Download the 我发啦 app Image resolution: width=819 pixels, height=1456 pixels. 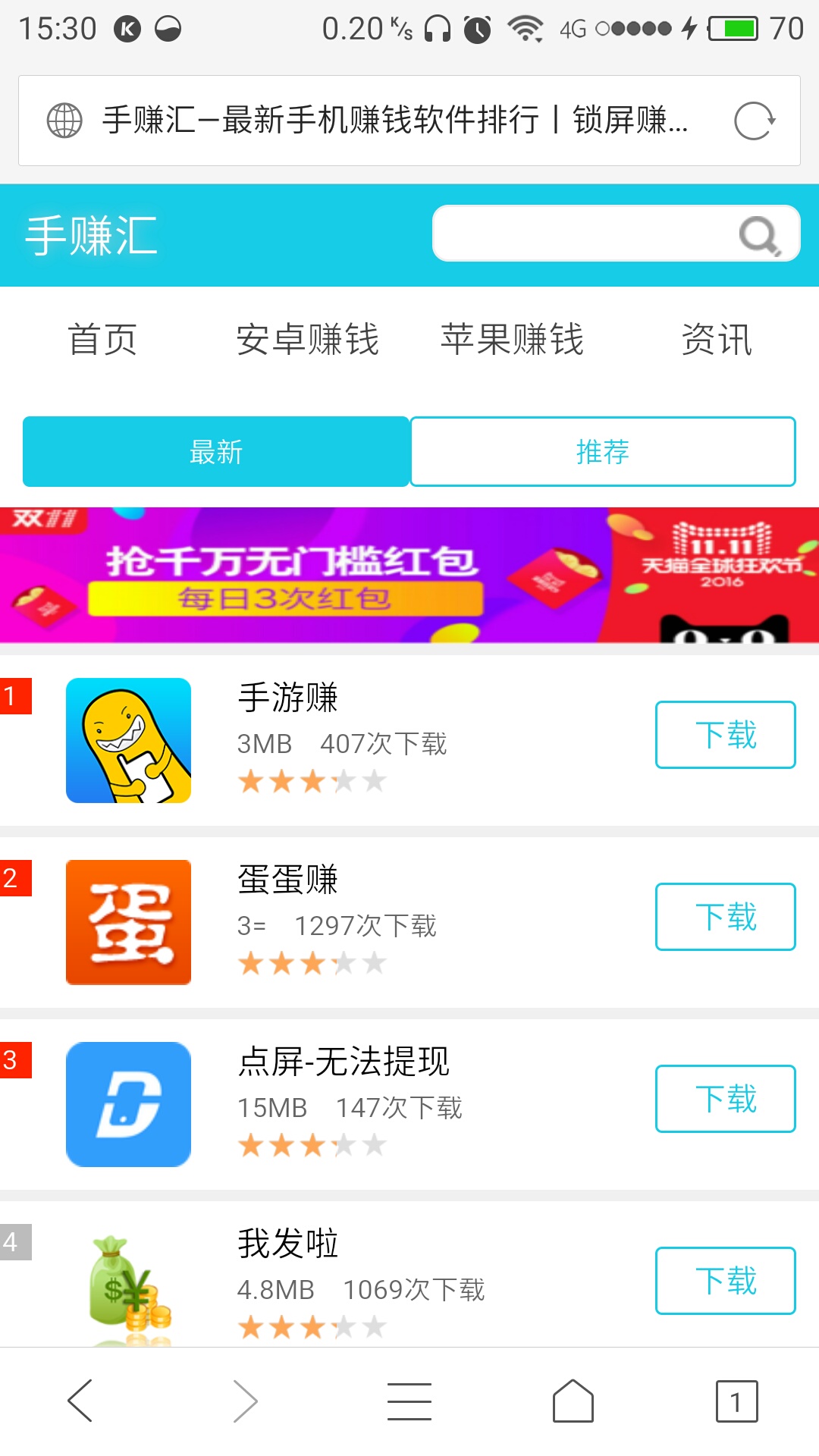coord(725,1281)
